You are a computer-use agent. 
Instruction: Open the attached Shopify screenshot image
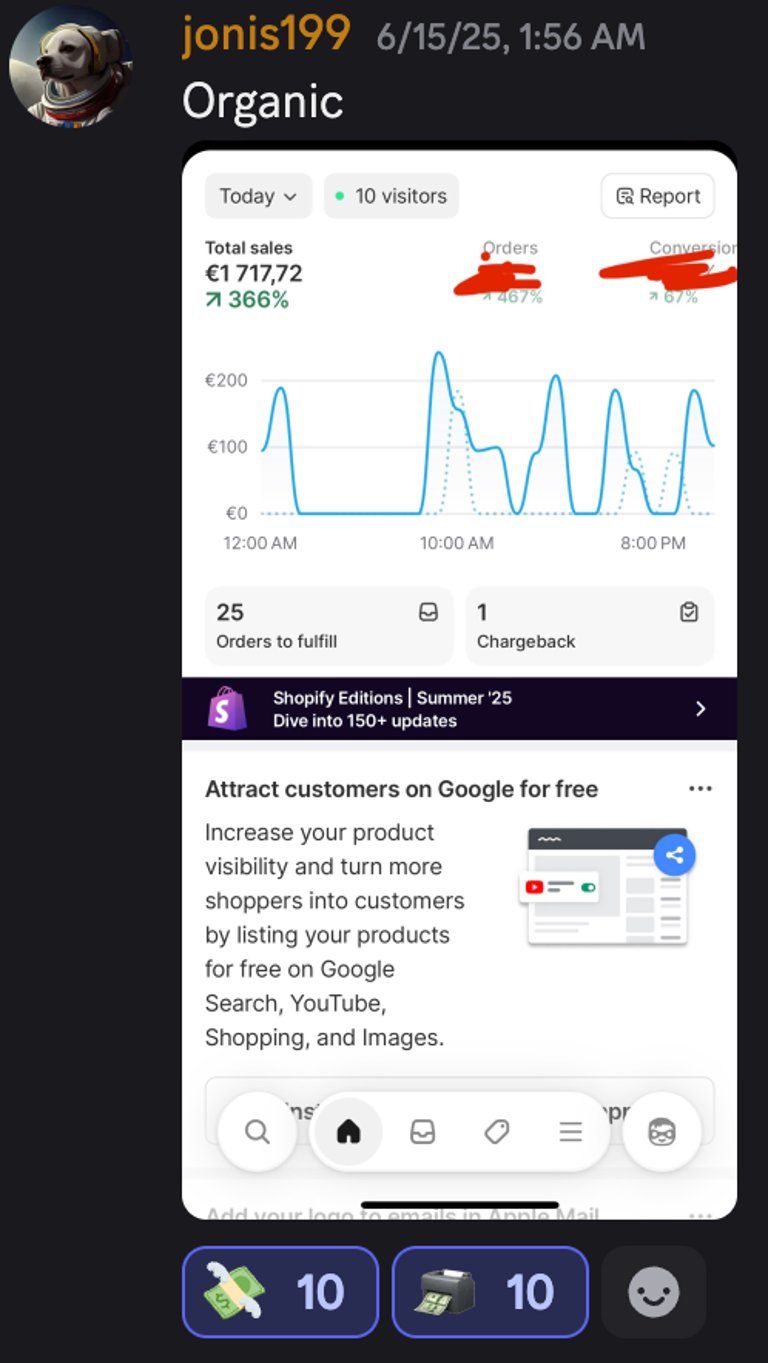click(460, 681)
